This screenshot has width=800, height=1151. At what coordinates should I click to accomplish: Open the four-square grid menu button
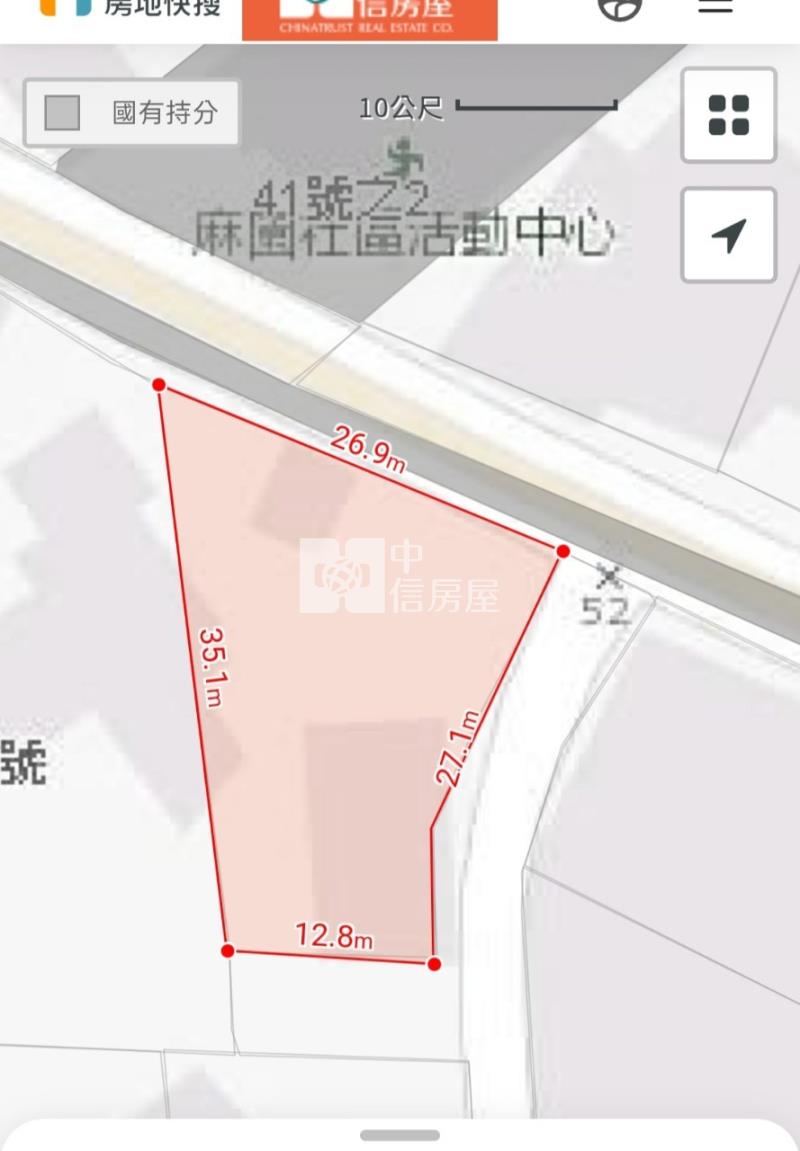point(728,115)
